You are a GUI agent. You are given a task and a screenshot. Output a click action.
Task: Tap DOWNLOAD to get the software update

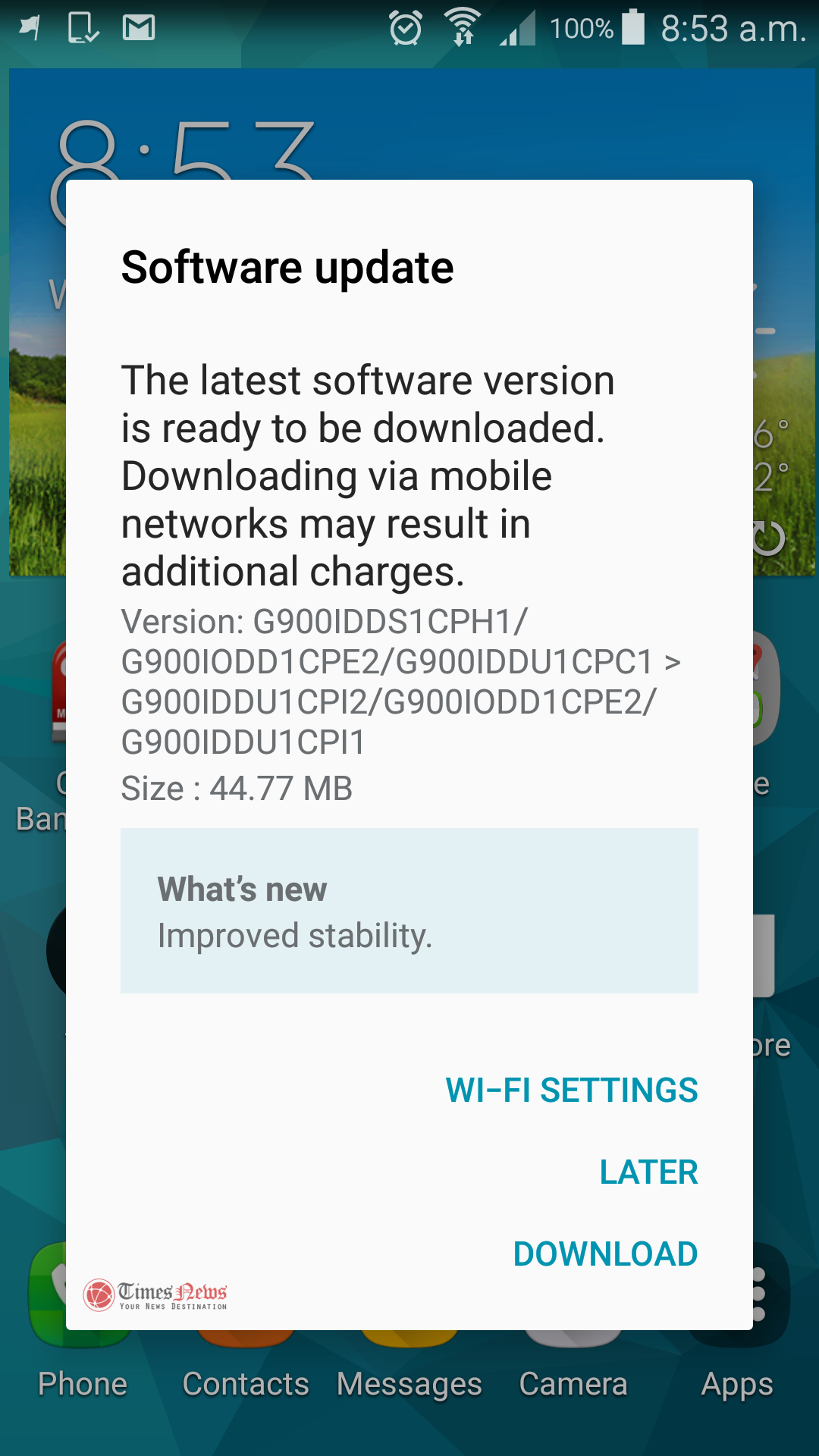point(605,1254)
